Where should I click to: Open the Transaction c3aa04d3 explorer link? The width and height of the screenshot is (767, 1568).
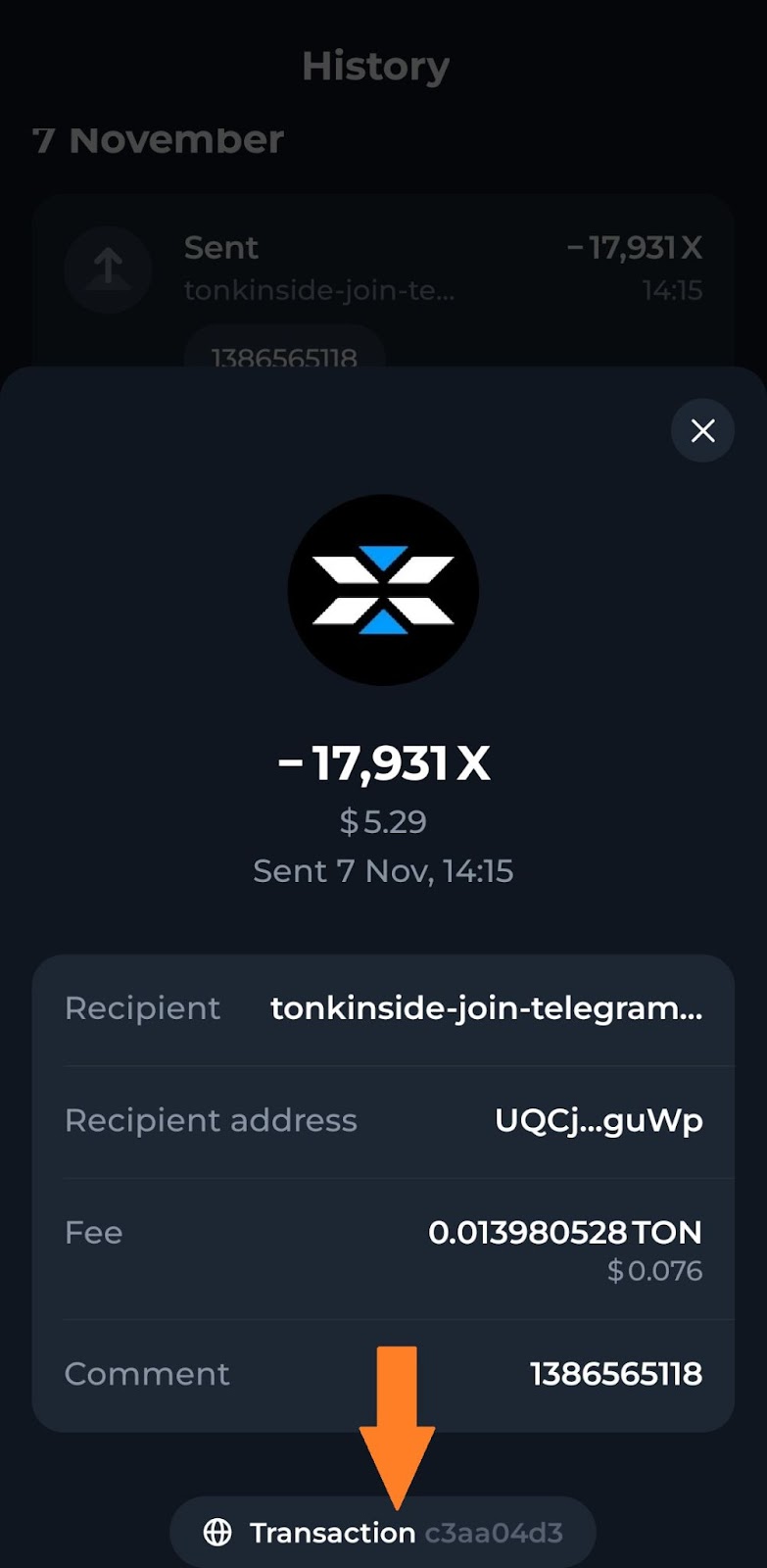click(383, 1532)
